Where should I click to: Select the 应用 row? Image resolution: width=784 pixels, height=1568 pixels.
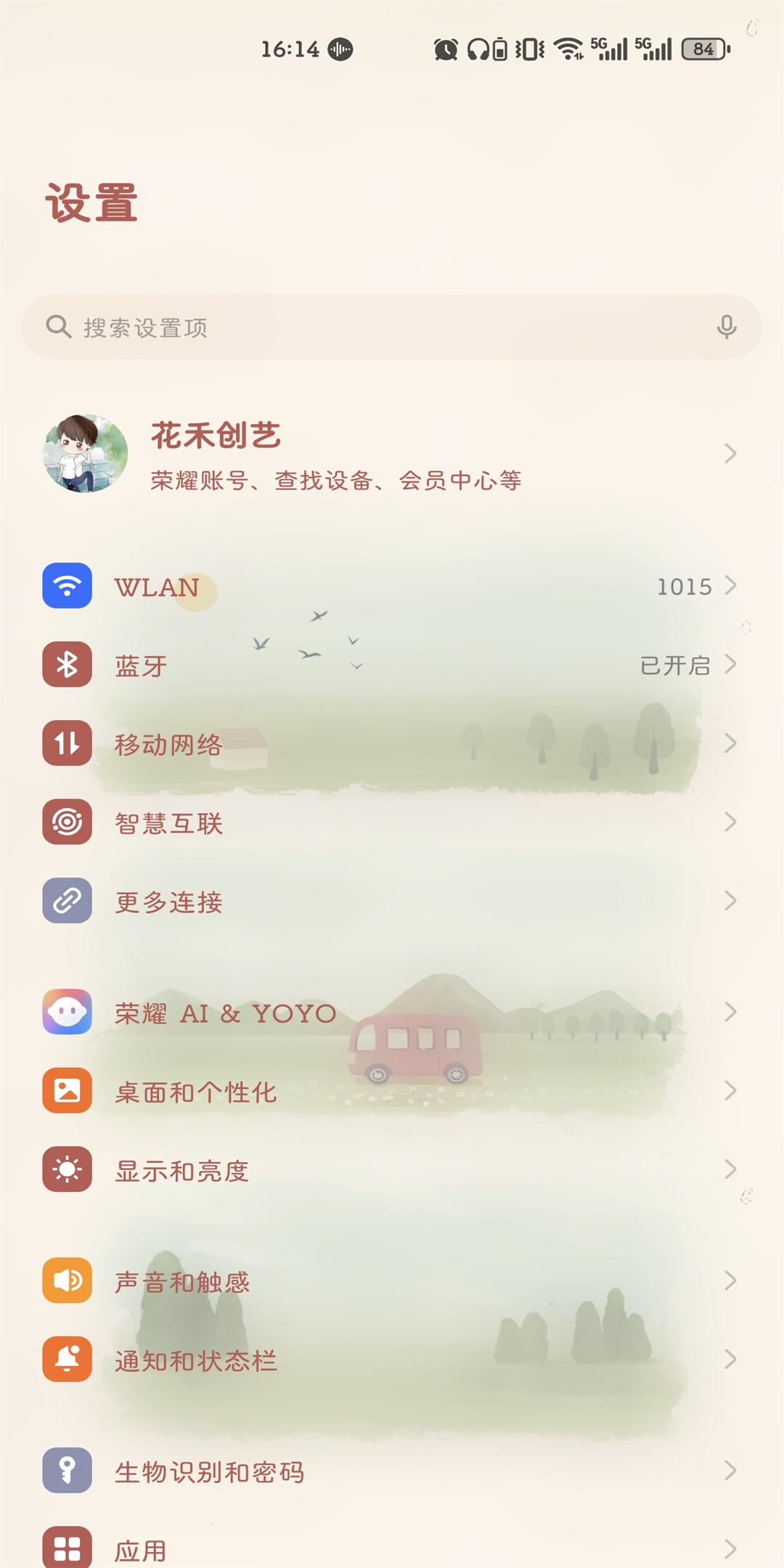392,1549
